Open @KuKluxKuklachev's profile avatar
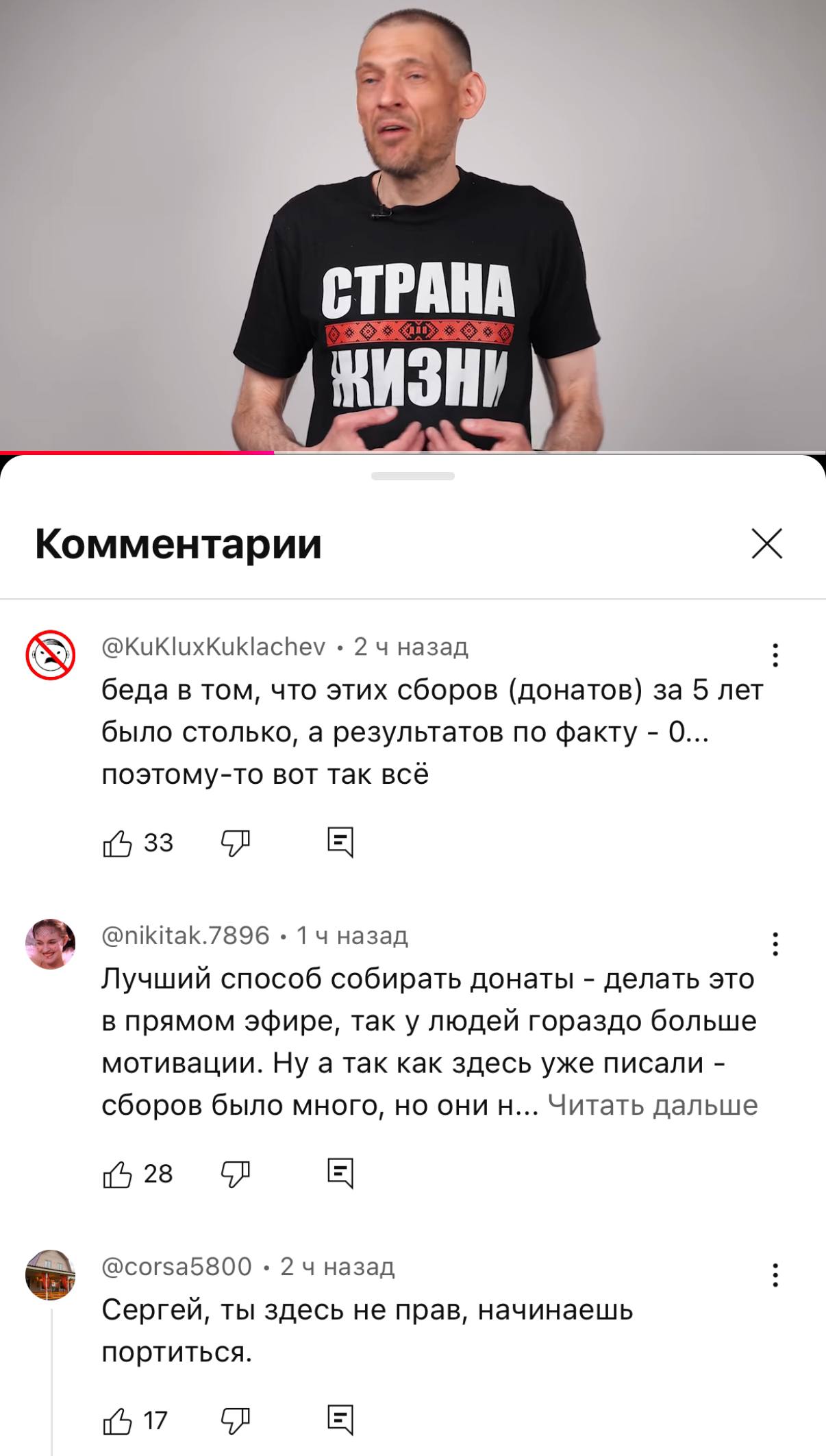 click(x=51, y=654)
